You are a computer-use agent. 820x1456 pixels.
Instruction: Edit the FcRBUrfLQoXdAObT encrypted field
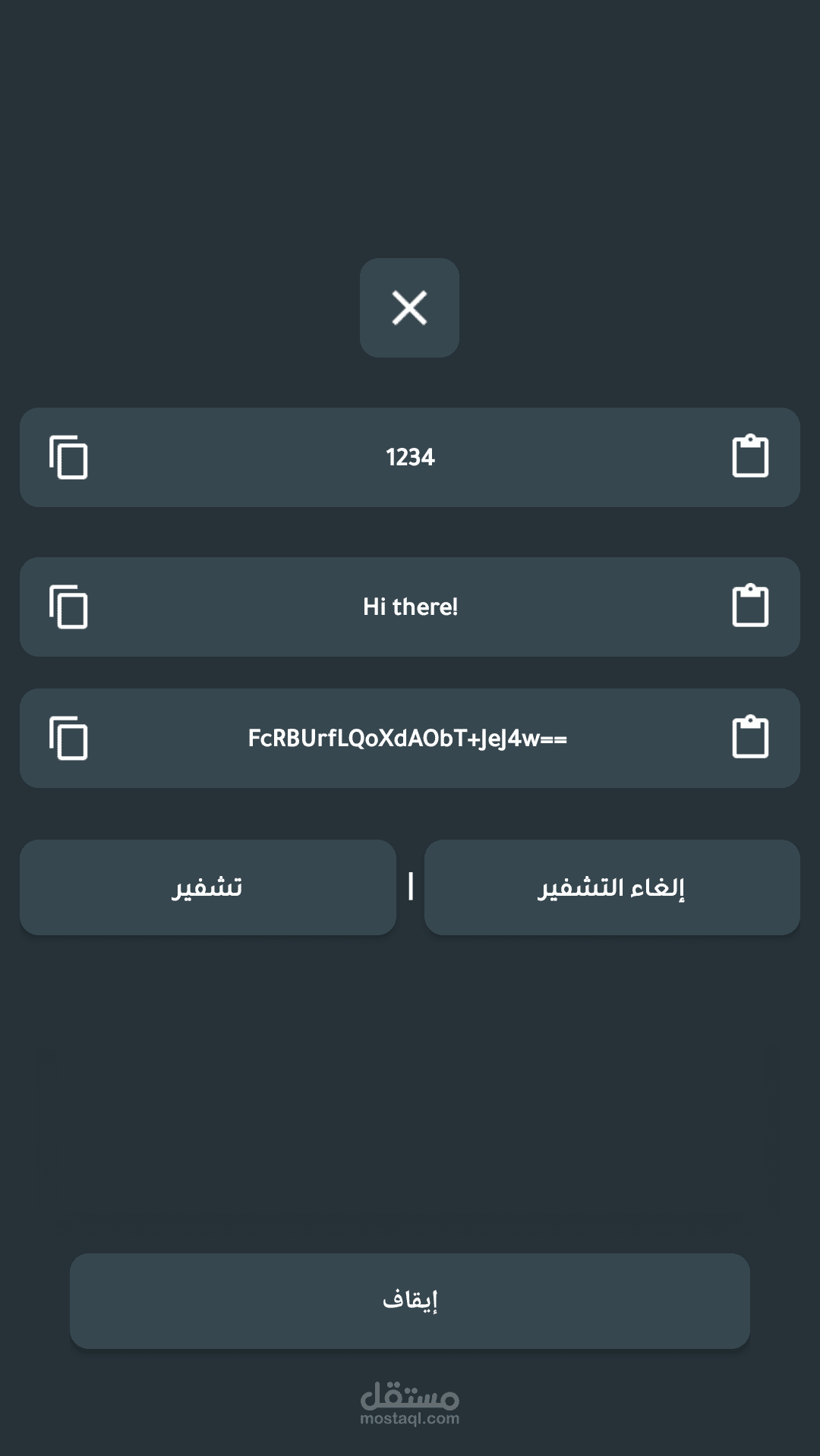tap(410, 738)
